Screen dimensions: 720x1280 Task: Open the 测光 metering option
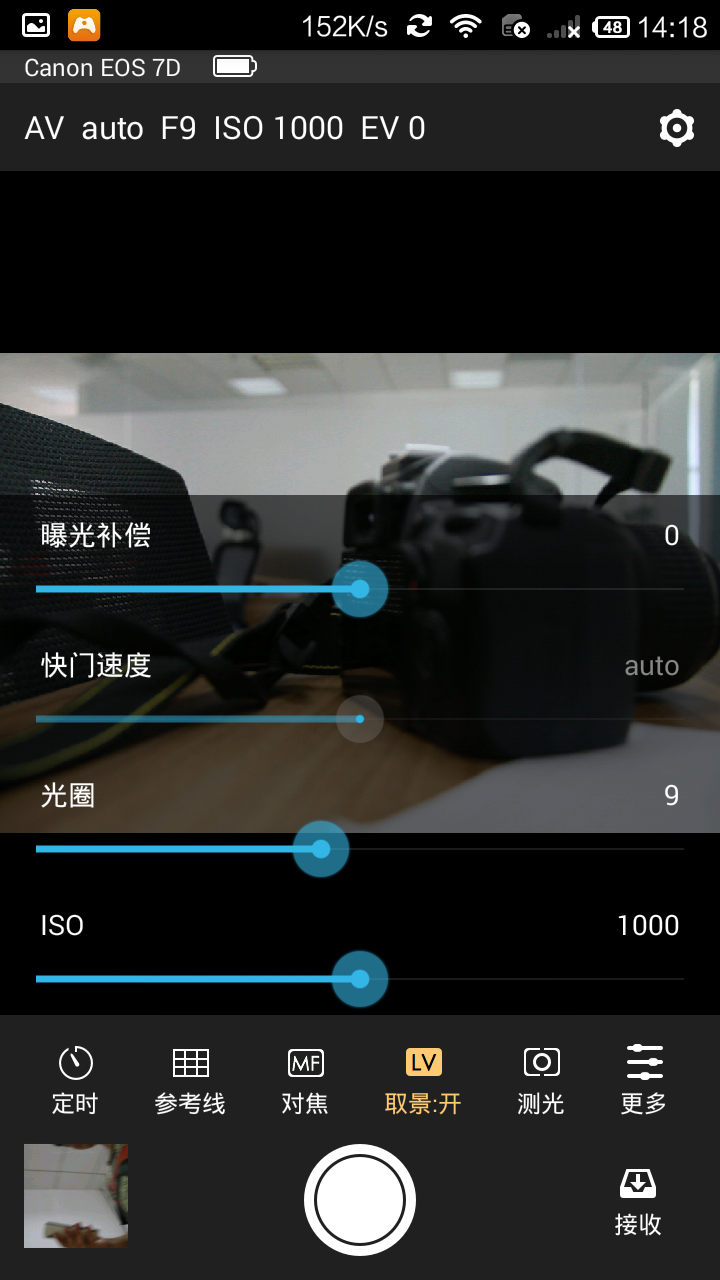coord(541,1080)
